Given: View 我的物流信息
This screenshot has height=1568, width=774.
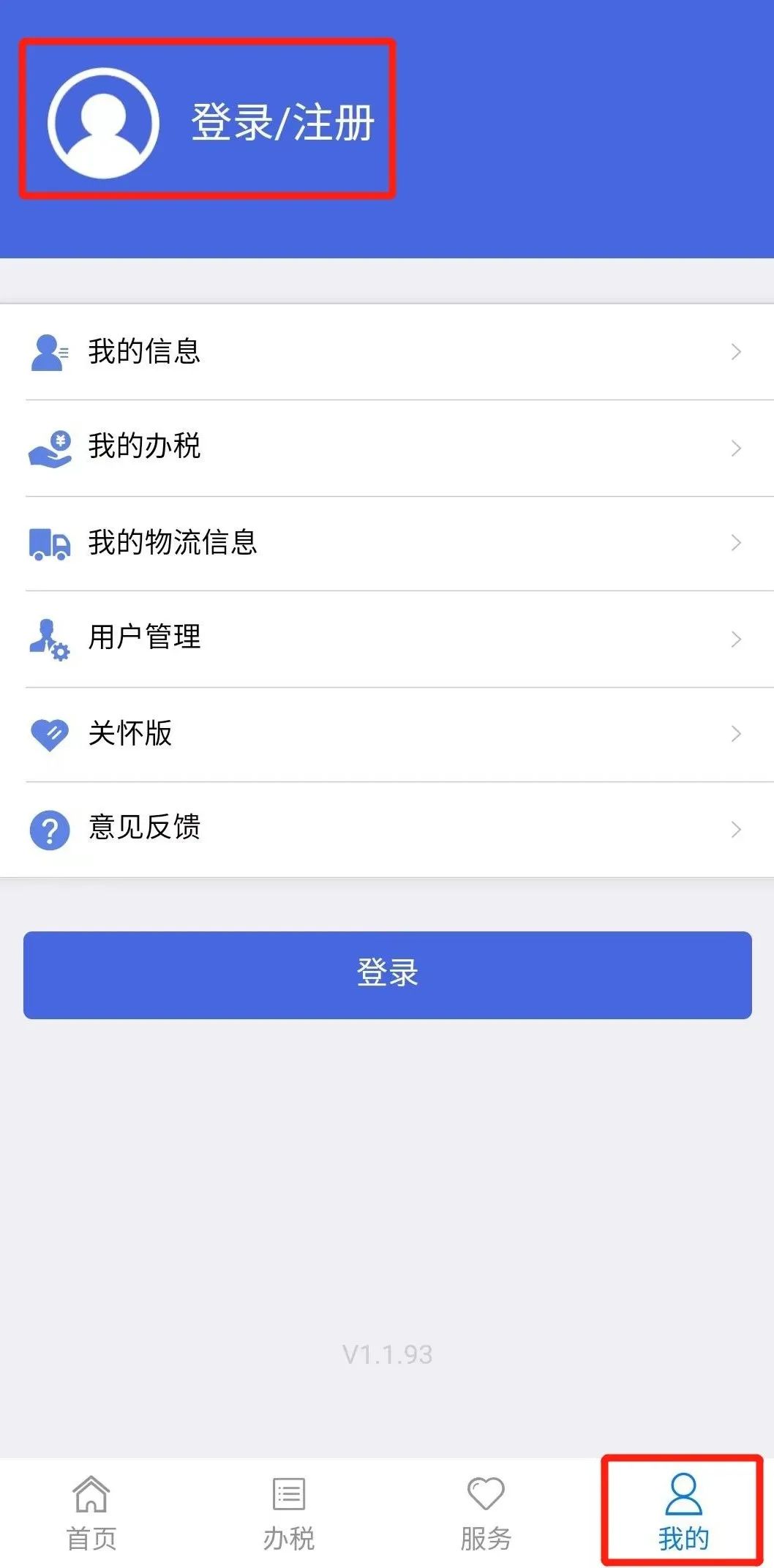Looking at the screenshot, I should click(387, 543).
